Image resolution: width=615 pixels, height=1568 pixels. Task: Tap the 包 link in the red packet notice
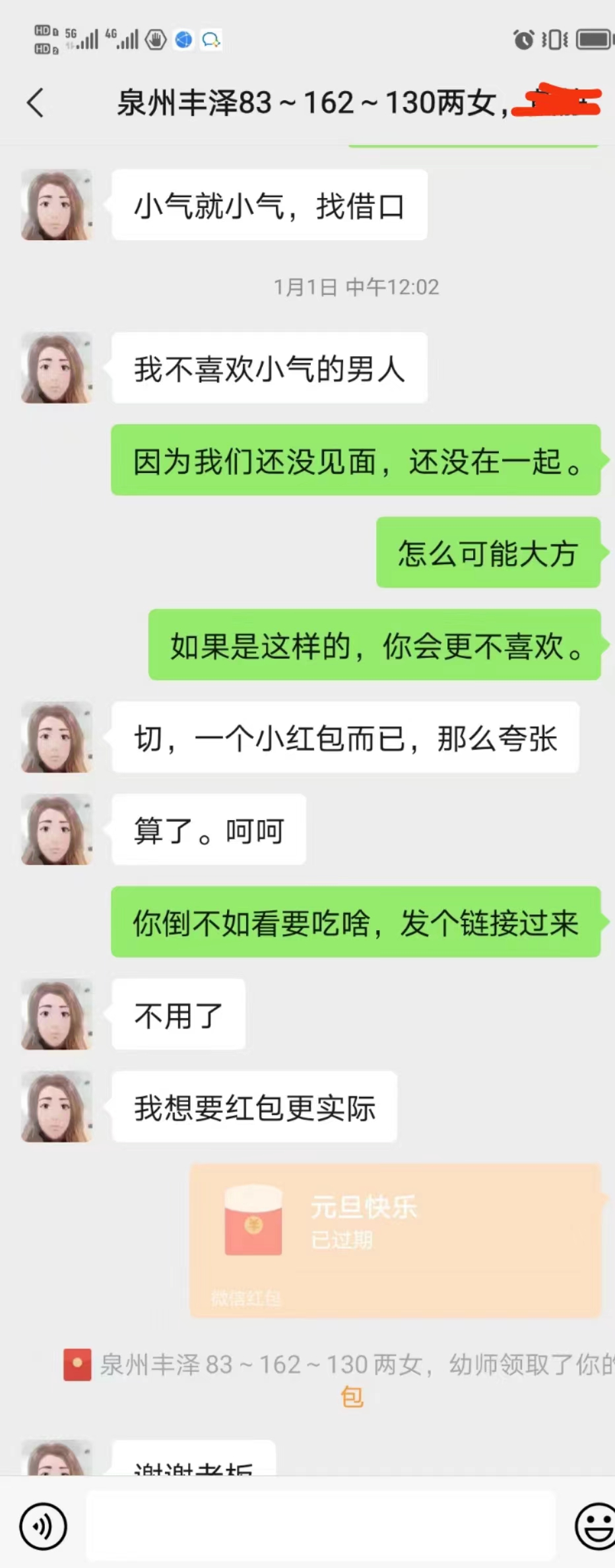(352, 1396)
